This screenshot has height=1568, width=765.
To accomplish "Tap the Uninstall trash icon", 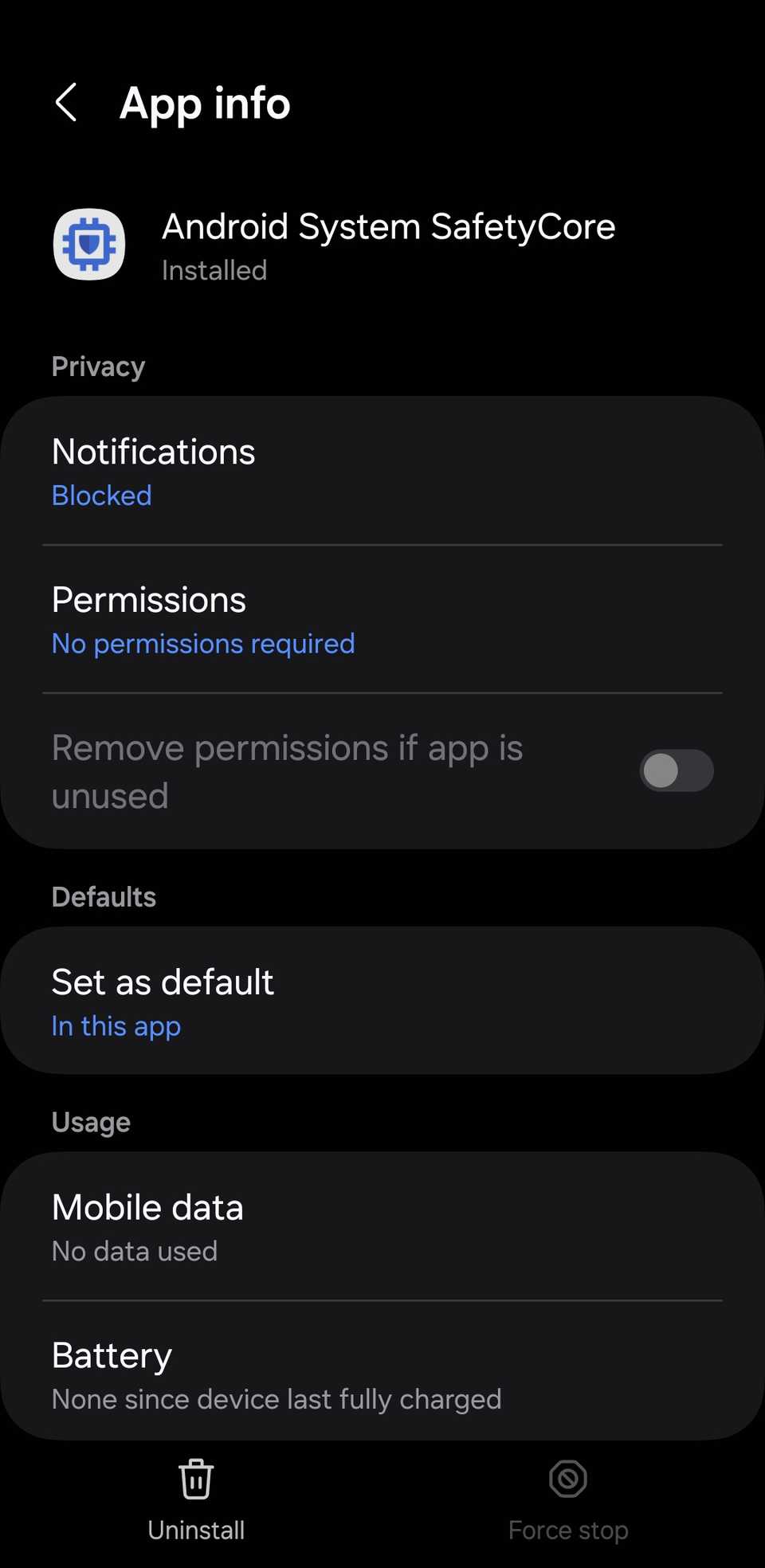I will click(x=195, y=1479).
